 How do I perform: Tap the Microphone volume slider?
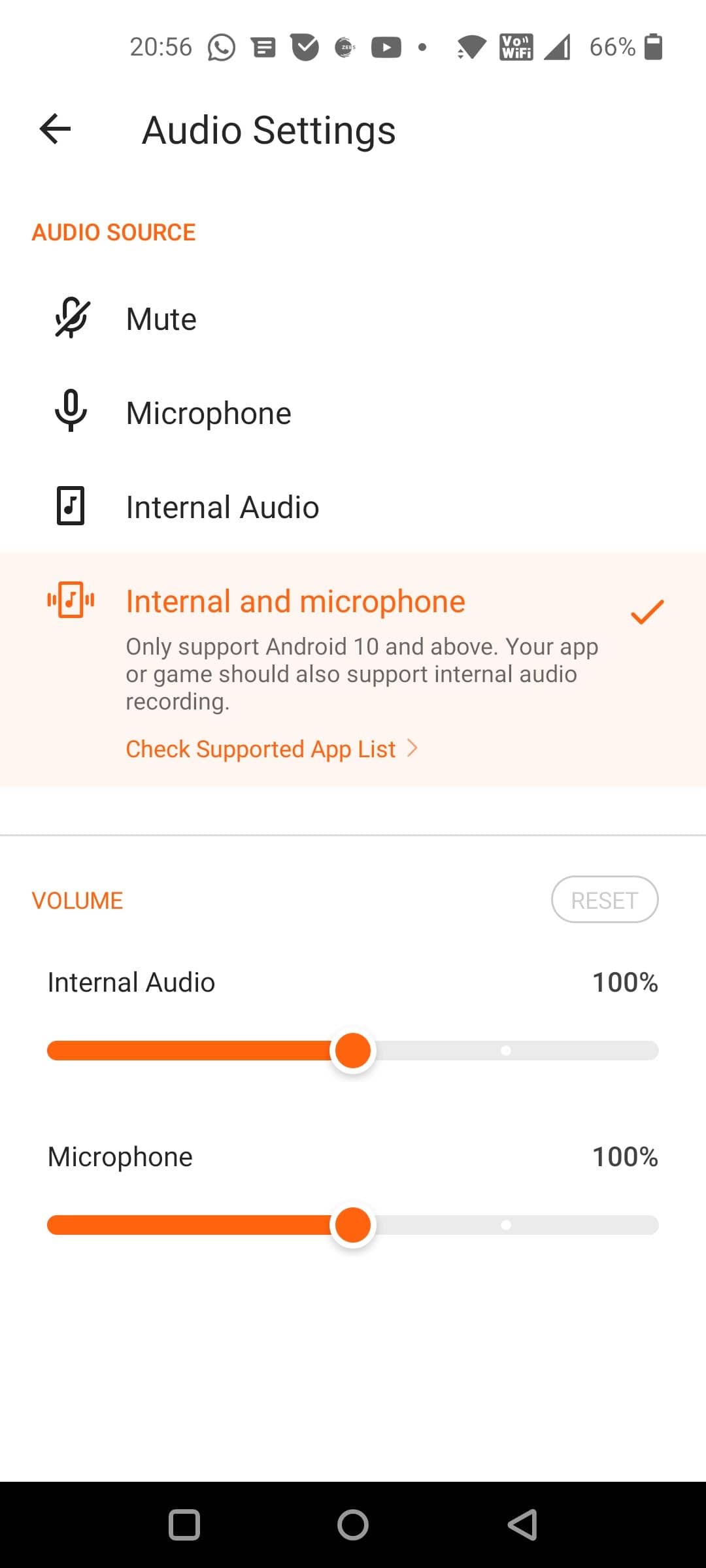pyautogui.click(x=353, y=1225)
